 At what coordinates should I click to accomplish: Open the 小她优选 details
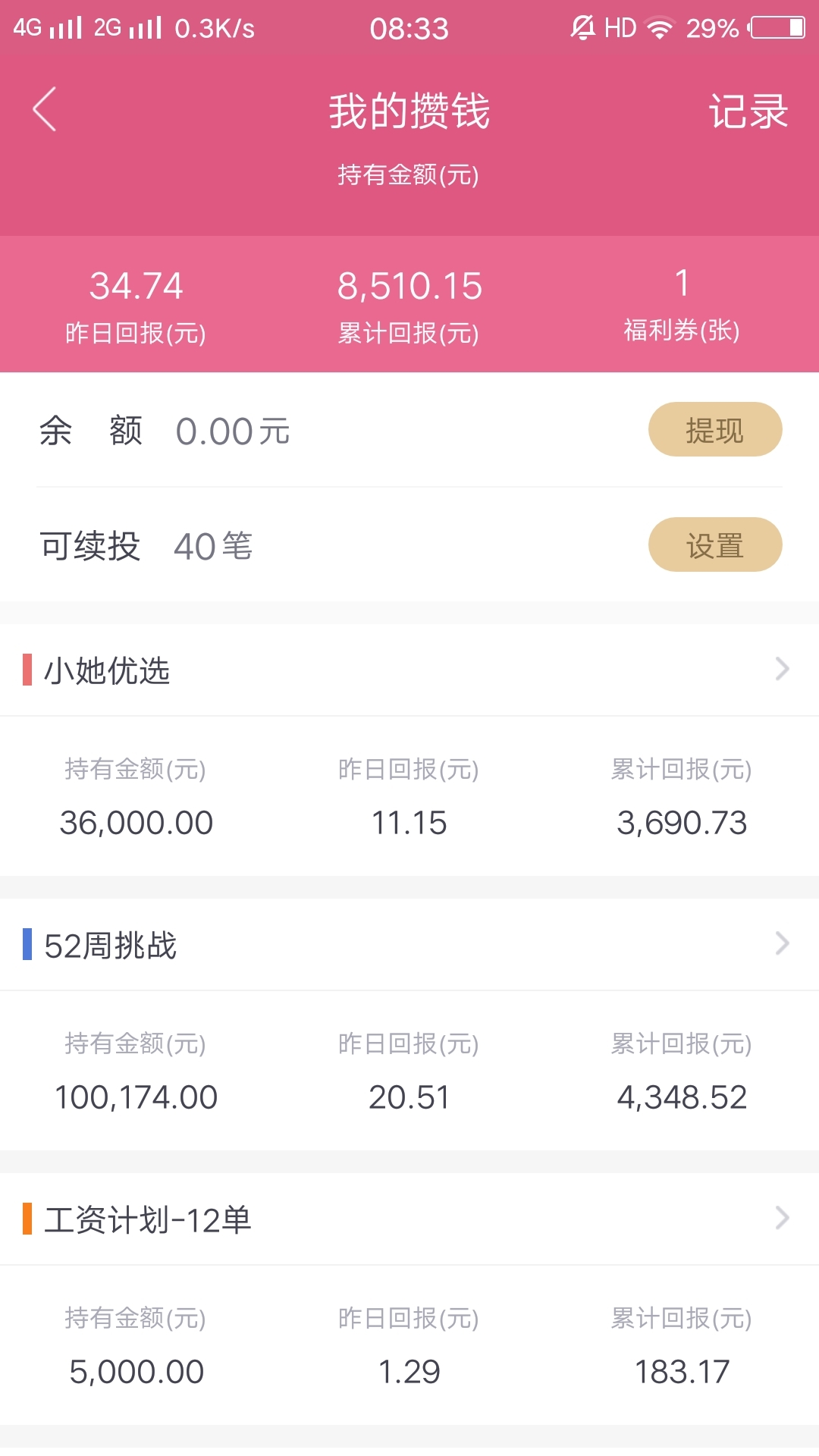point(409,670)
